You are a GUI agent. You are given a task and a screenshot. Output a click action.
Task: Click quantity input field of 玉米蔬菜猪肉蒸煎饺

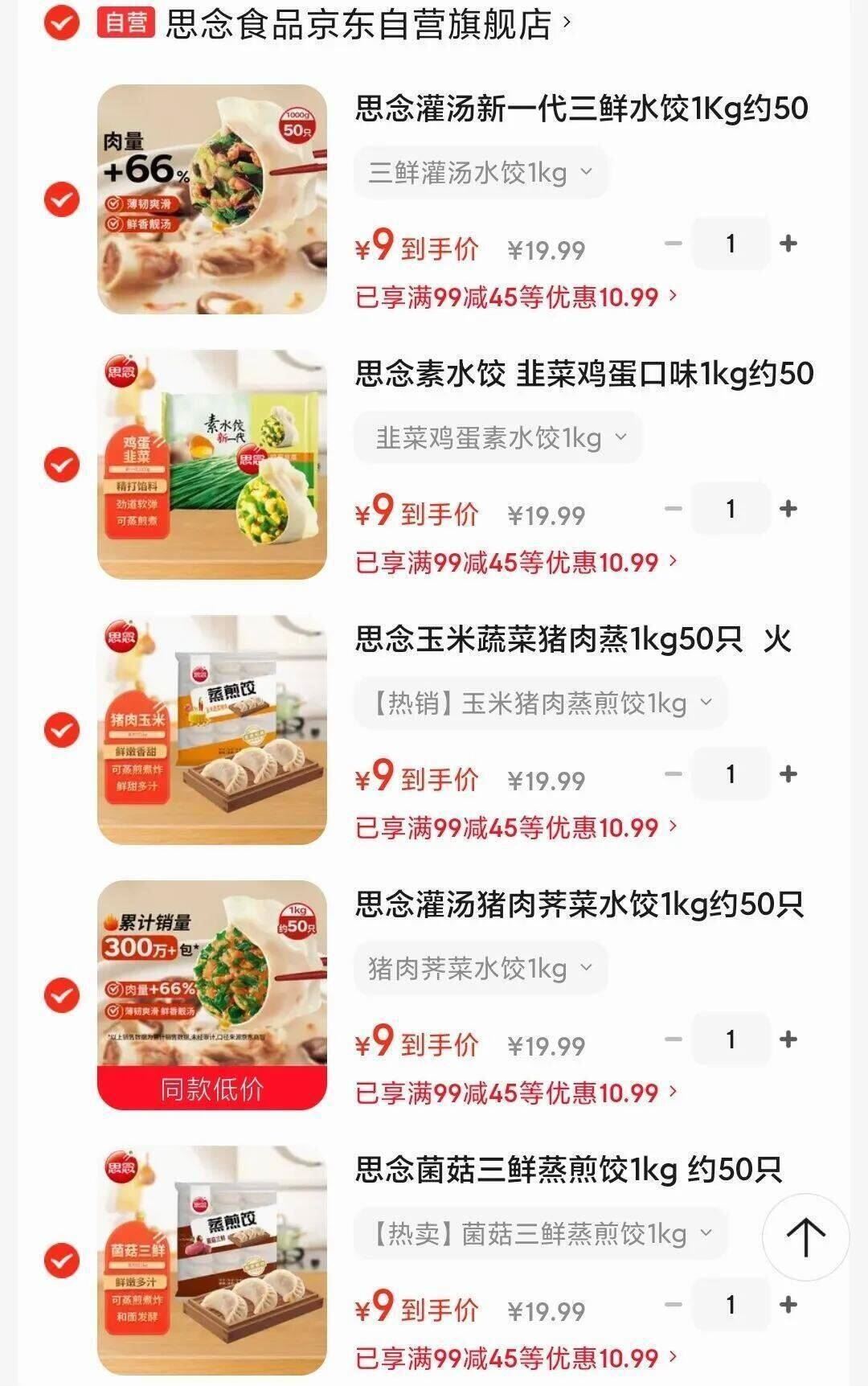click(x=730, y=774)
